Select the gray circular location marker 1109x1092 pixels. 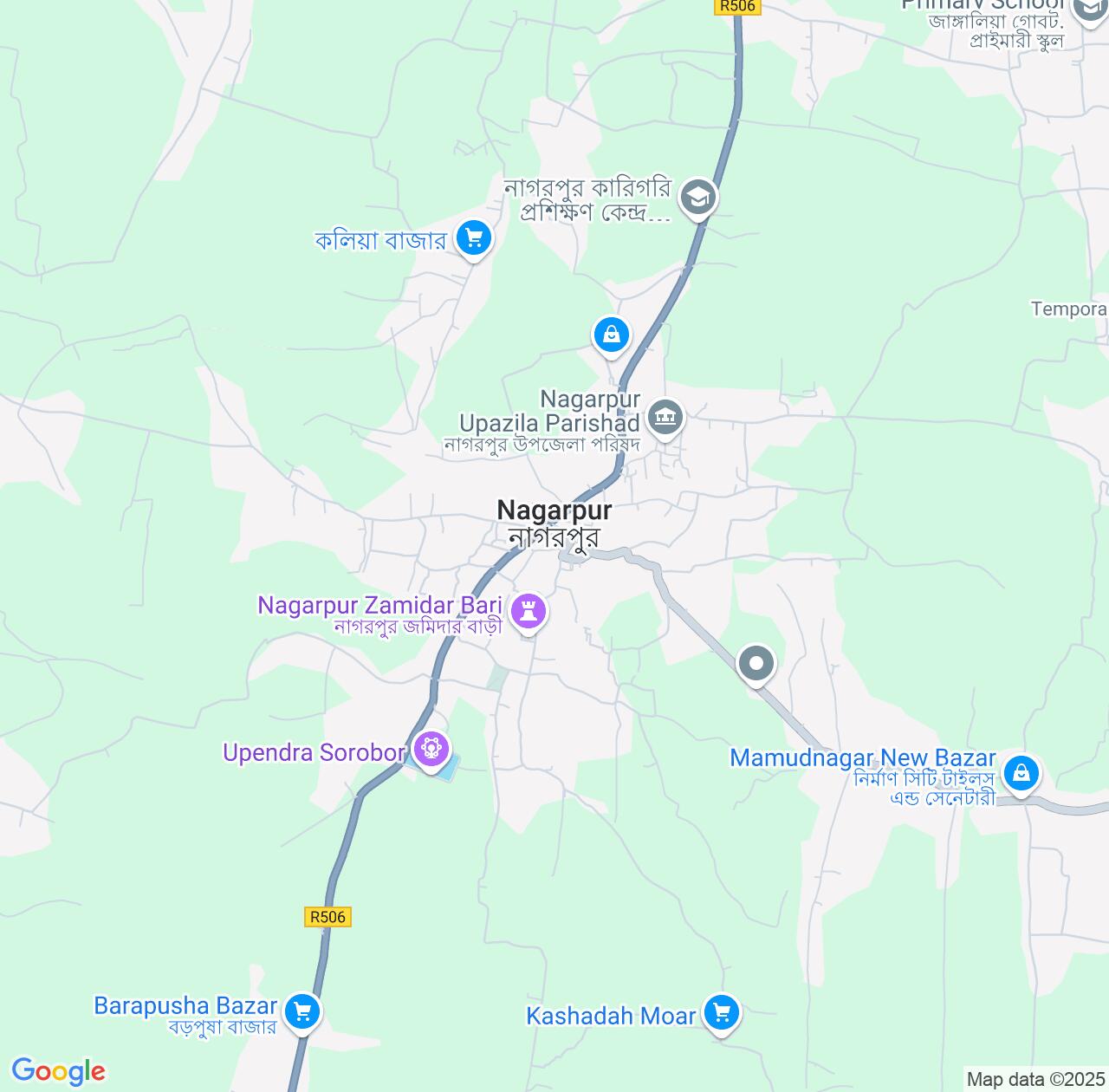pos(756,665)
